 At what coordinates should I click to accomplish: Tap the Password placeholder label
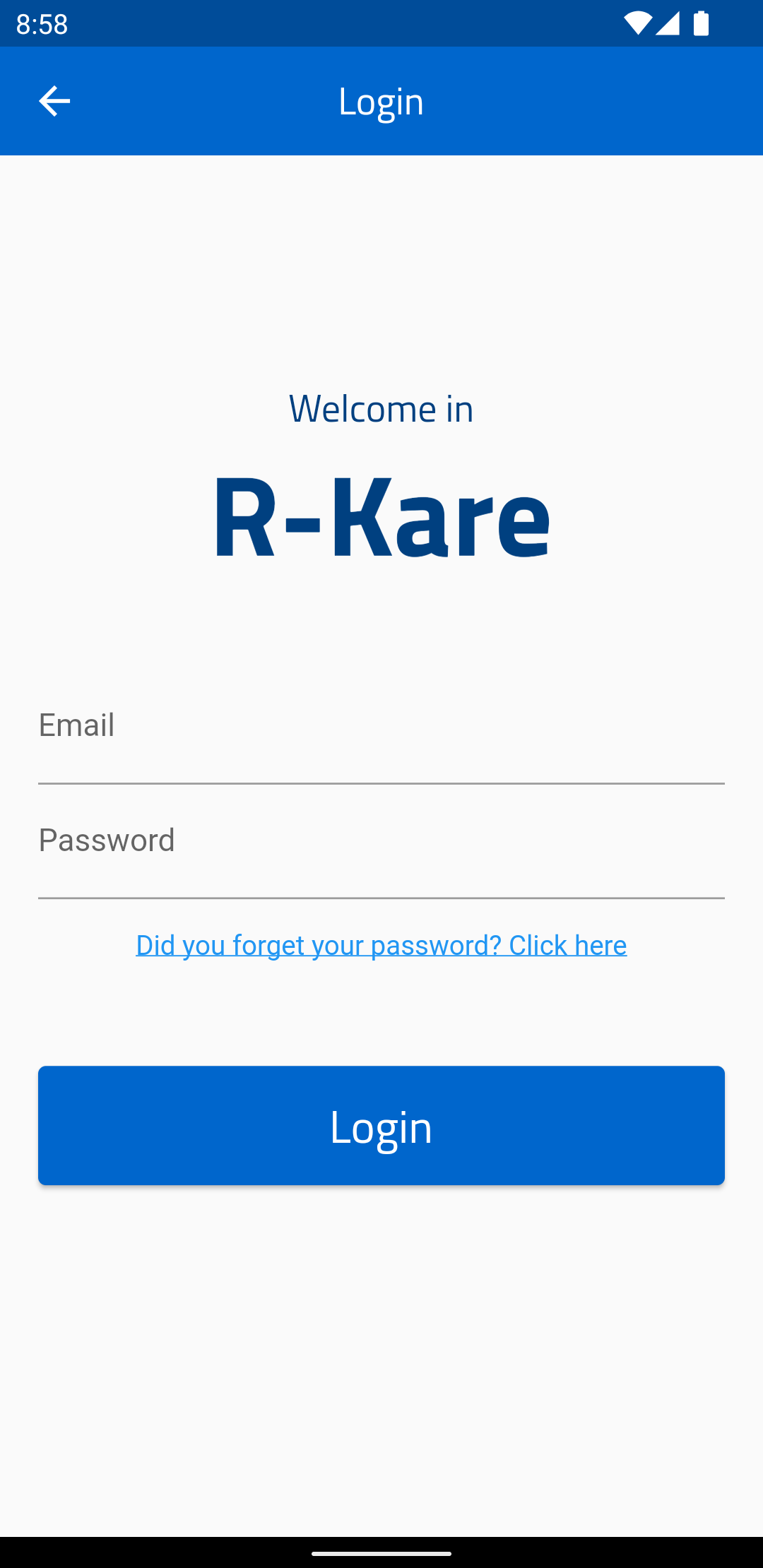(107, 840)
